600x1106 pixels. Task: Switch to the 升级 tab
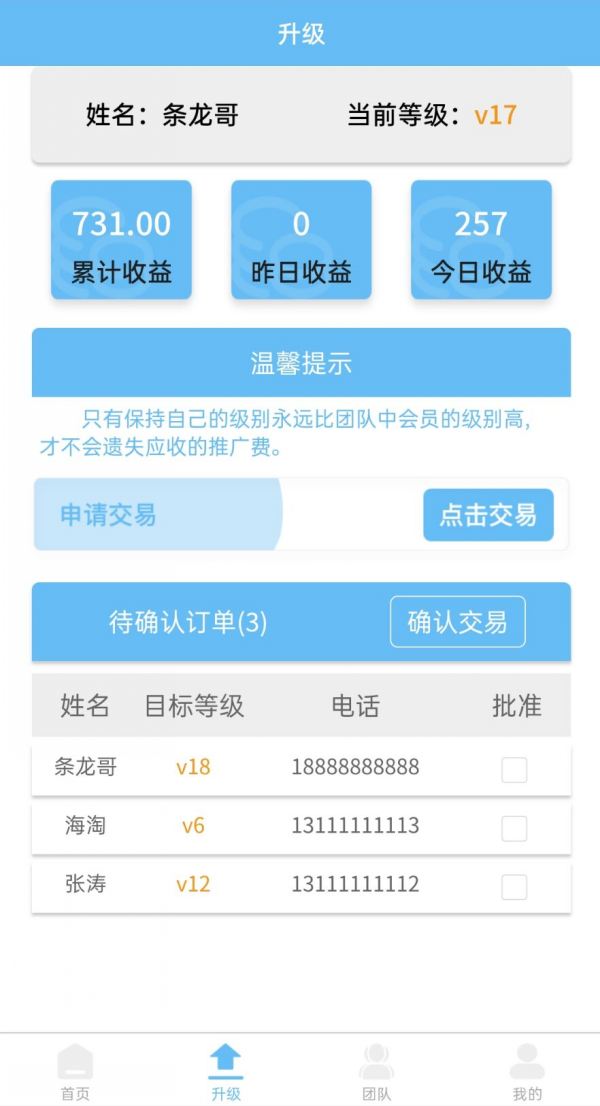(x=226, y=1071)
